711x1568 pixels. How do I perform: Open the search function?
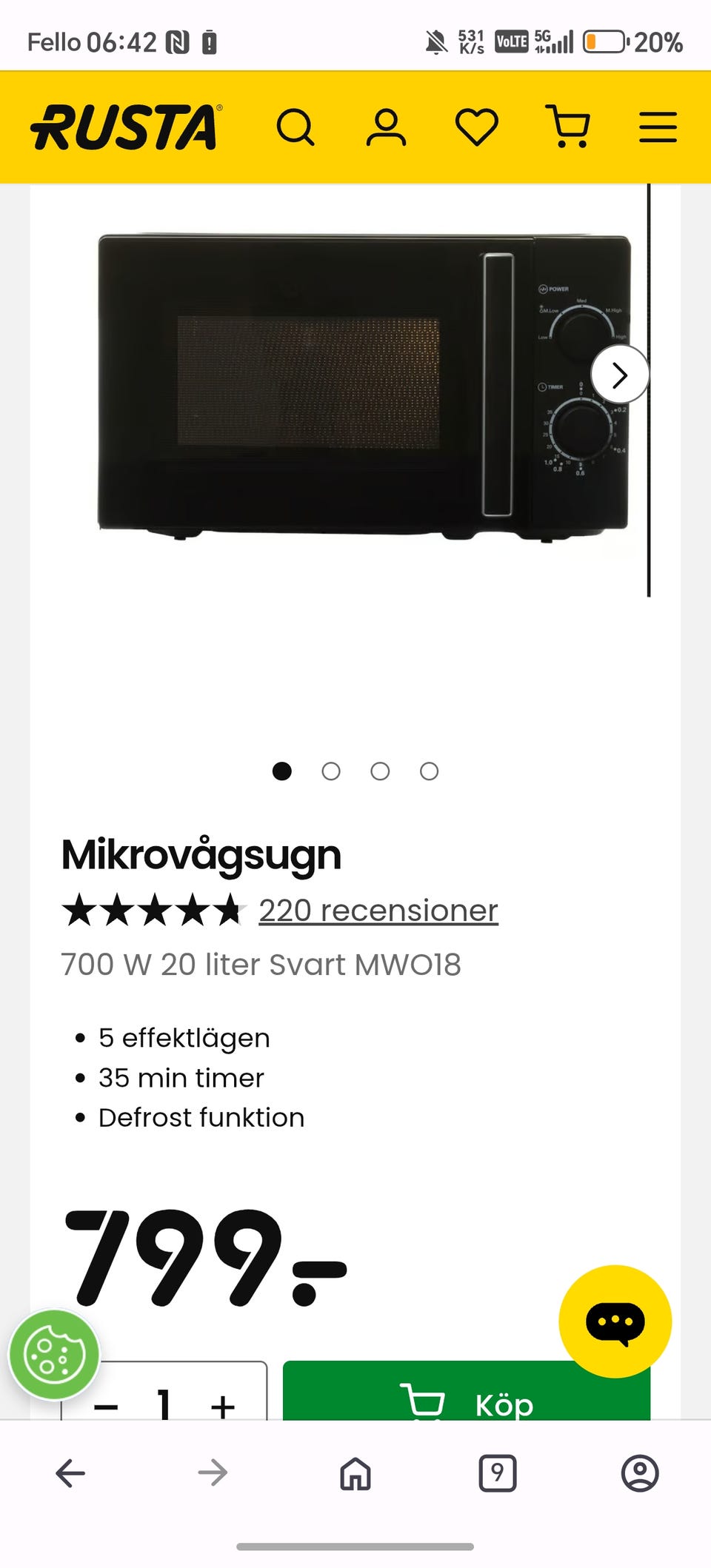pos(297,126)
